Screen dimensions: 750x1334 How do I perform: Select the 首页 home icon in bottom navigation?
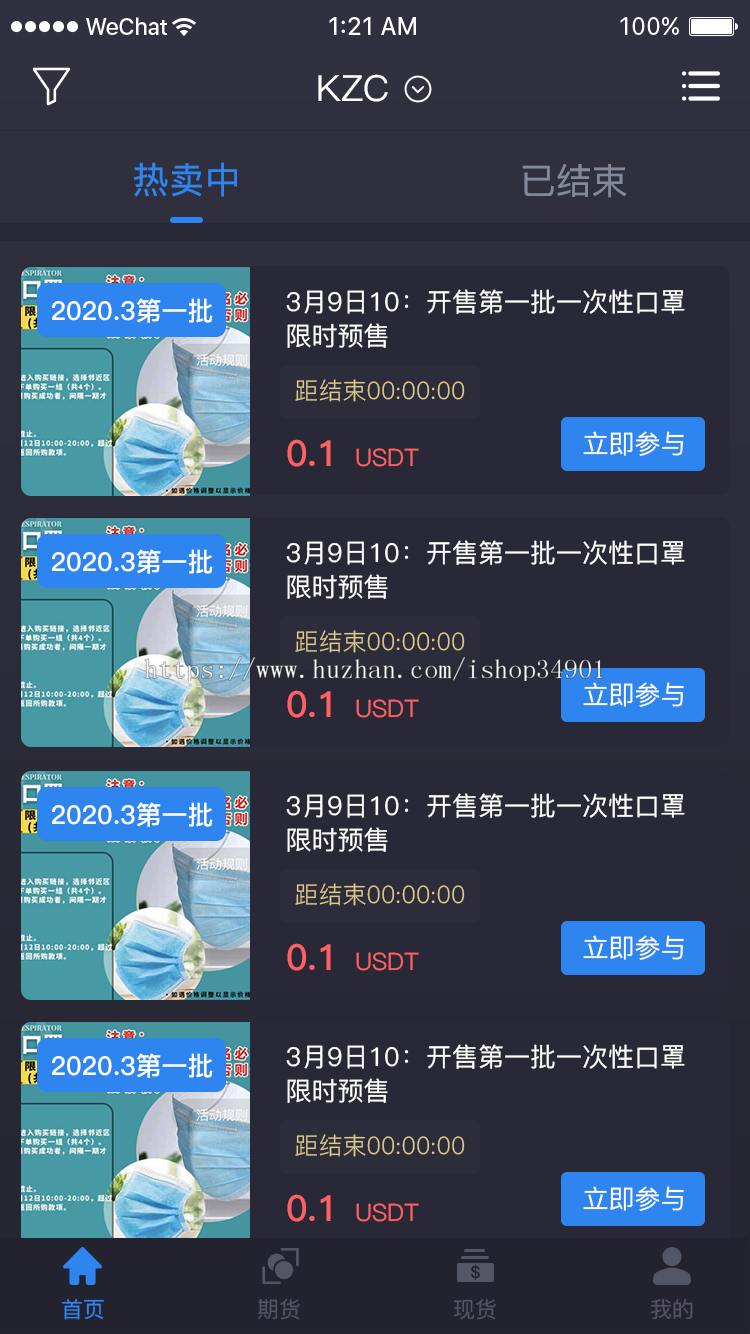[82, 1270]
